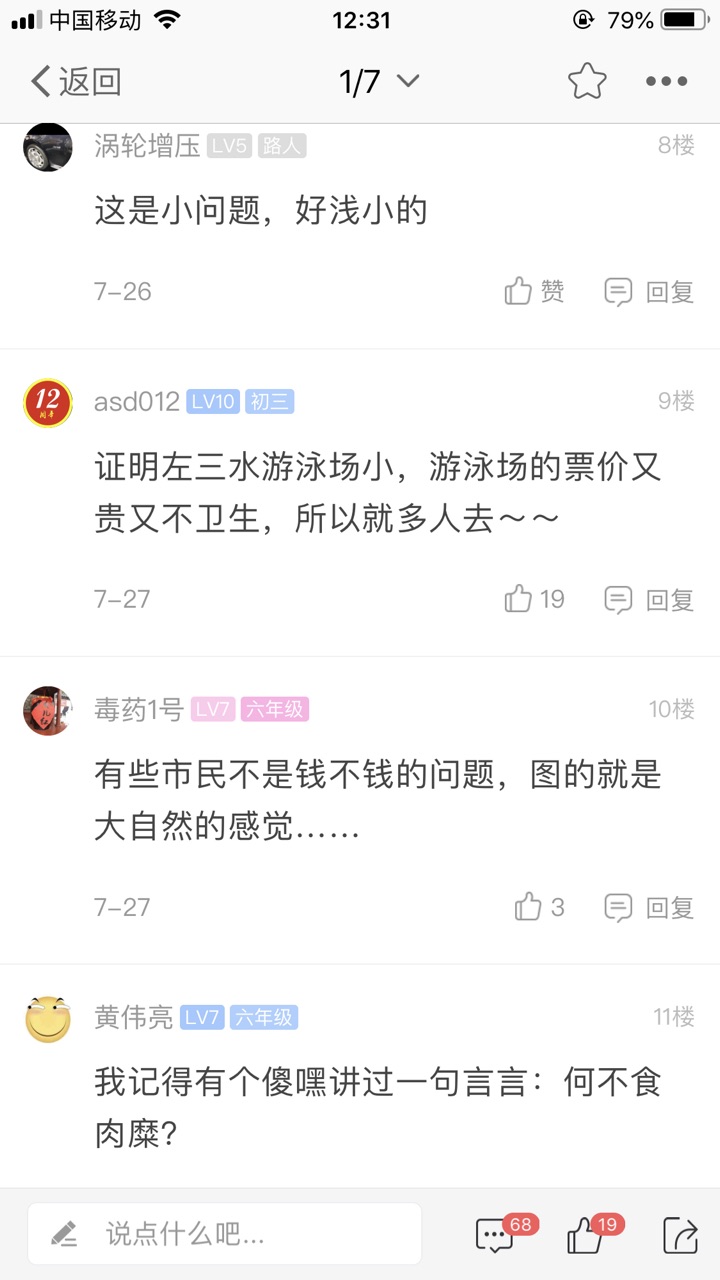The image size is (720, 1280).
Task: Open 毒药1号's profile avatar
Action: coord(48,711)
